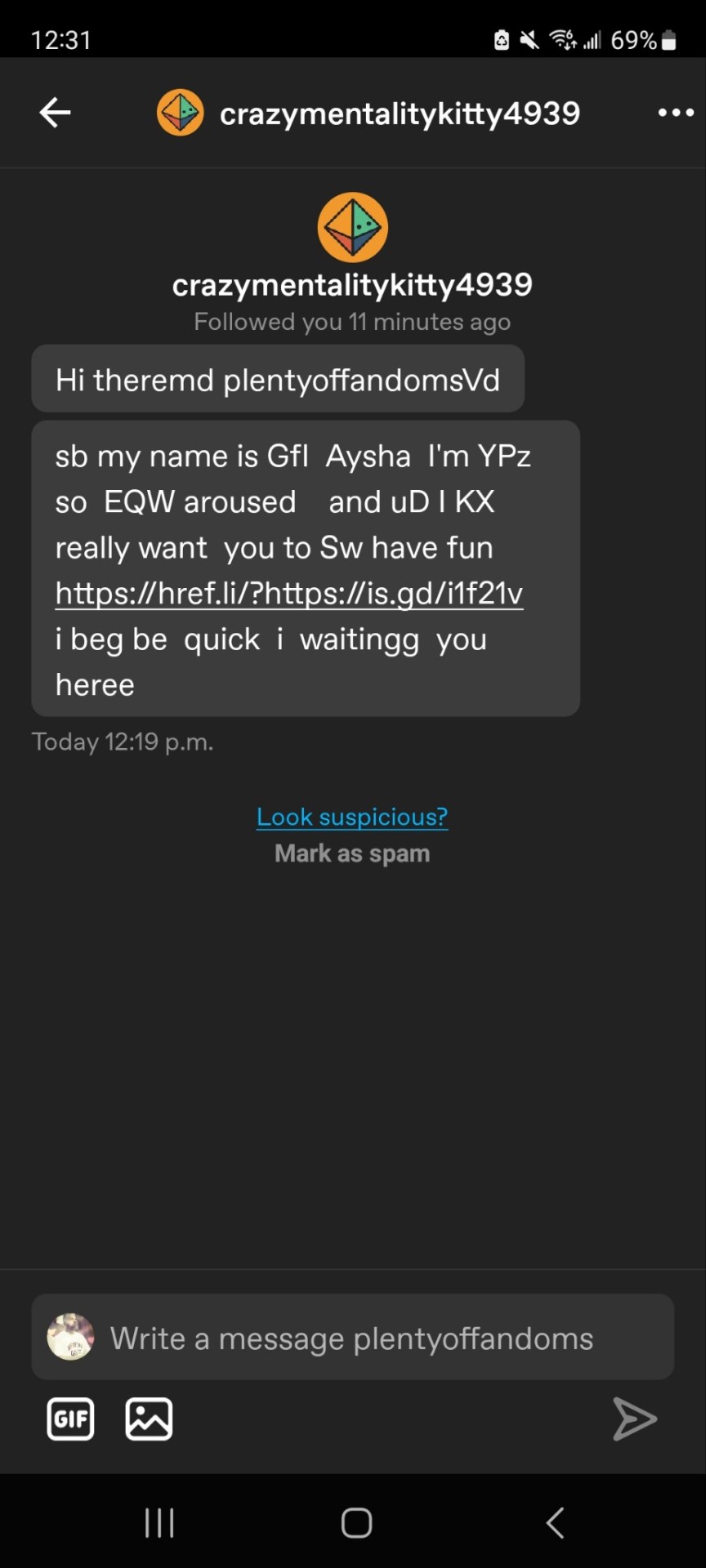
Task: Focus the Write a message field
Action: pos(352,1337)
